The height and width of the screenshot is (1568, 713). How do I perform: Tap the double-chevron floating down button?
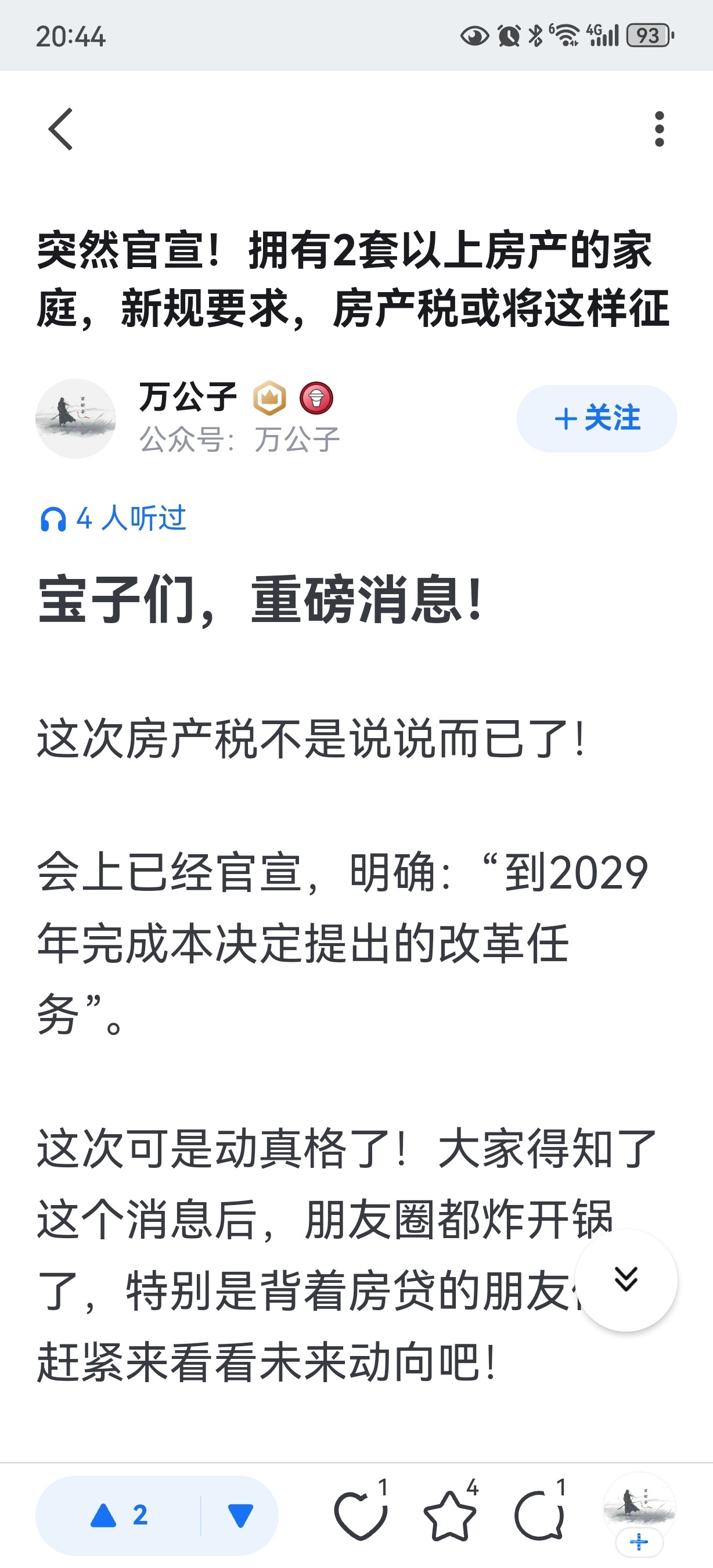[x=625, y=1279]
